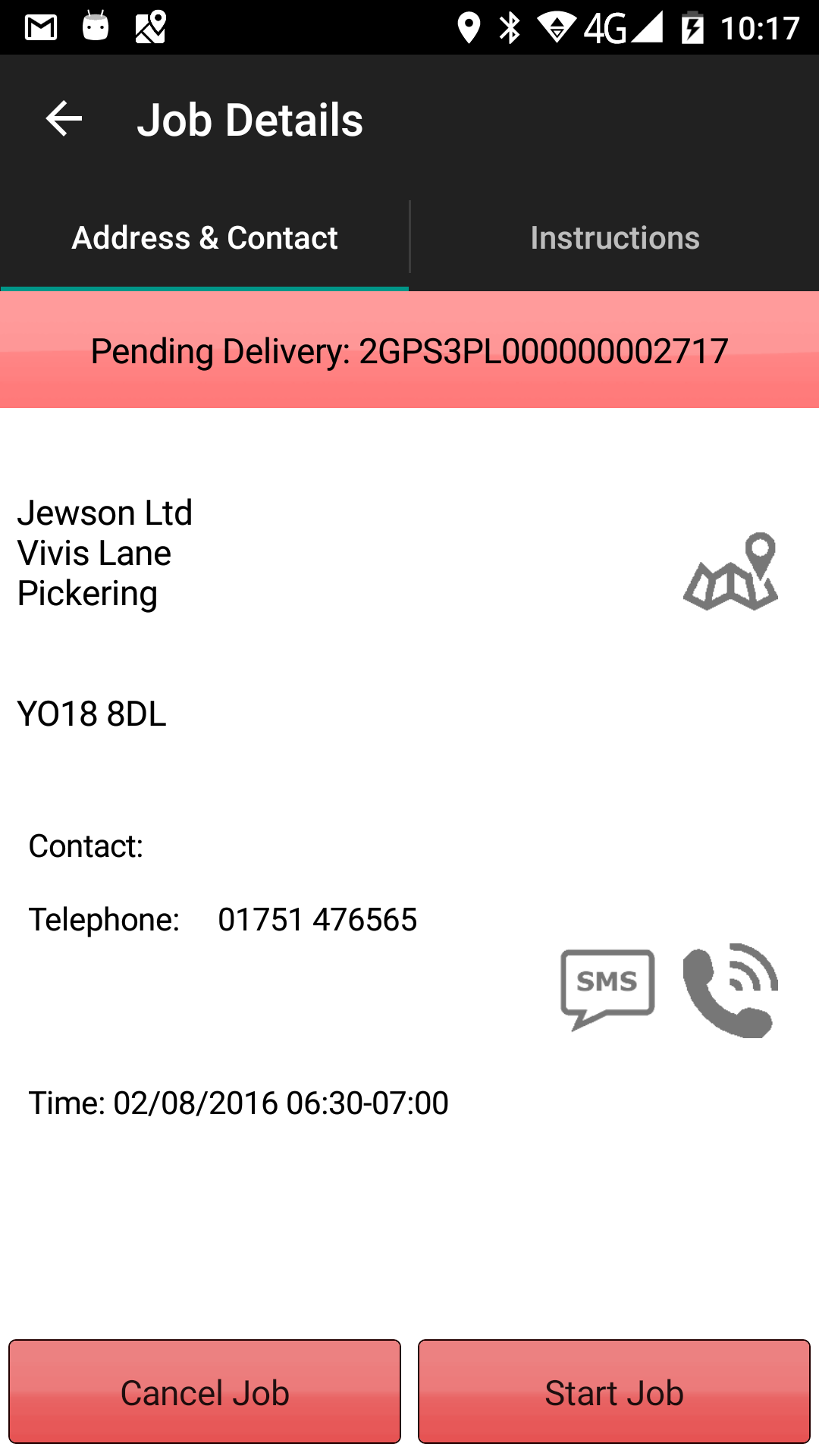Switch to the Instructions tab
The width and height of the screenshot is (819, 1456).
(x=615, y=238)
